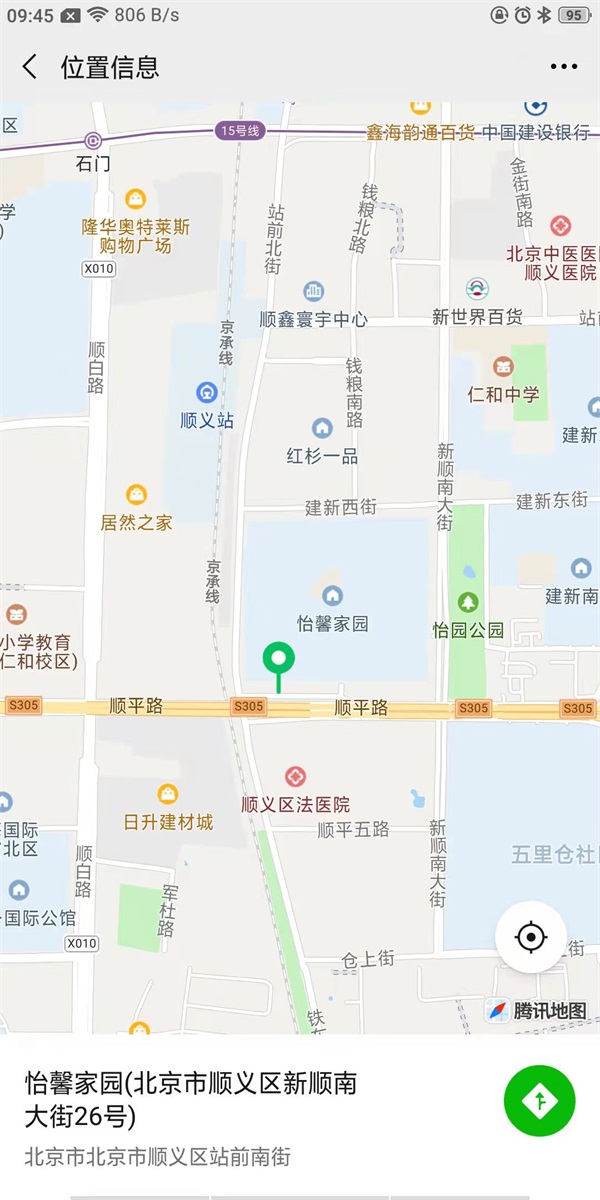Go back from 位置信息 screen

coord(30,67)
